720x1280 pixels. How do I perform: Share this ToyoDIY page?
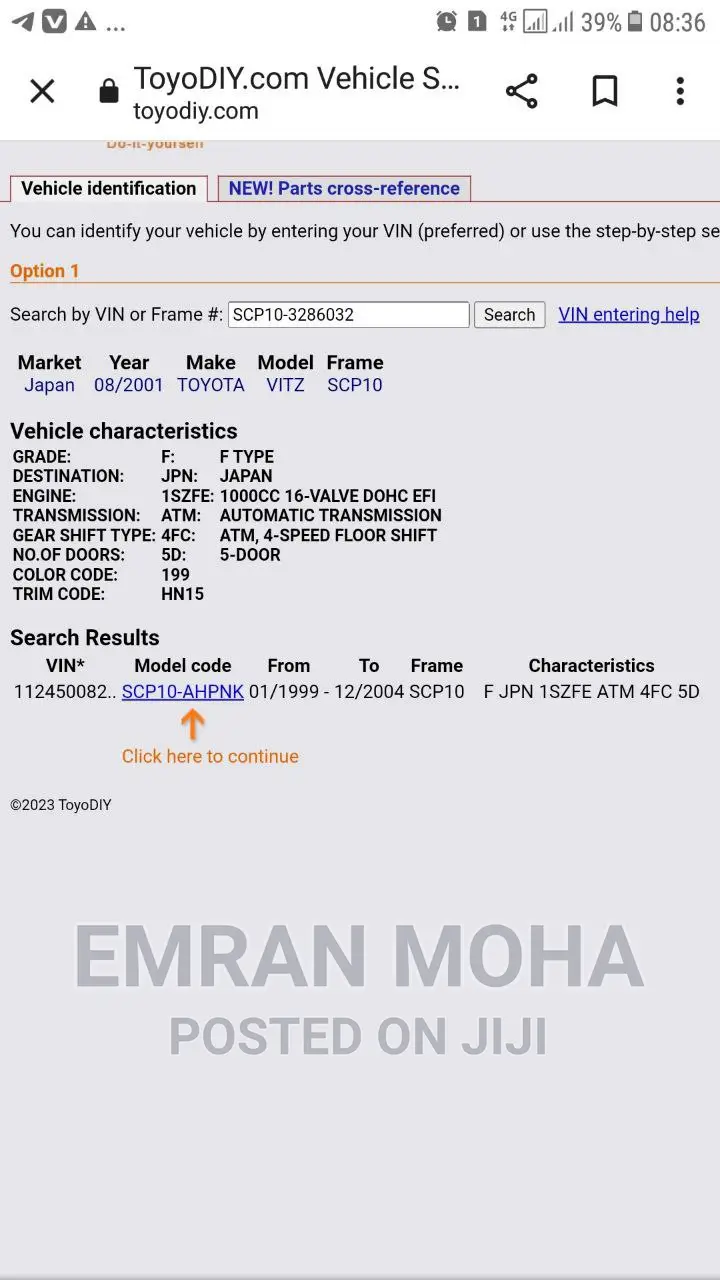[521, 92]
